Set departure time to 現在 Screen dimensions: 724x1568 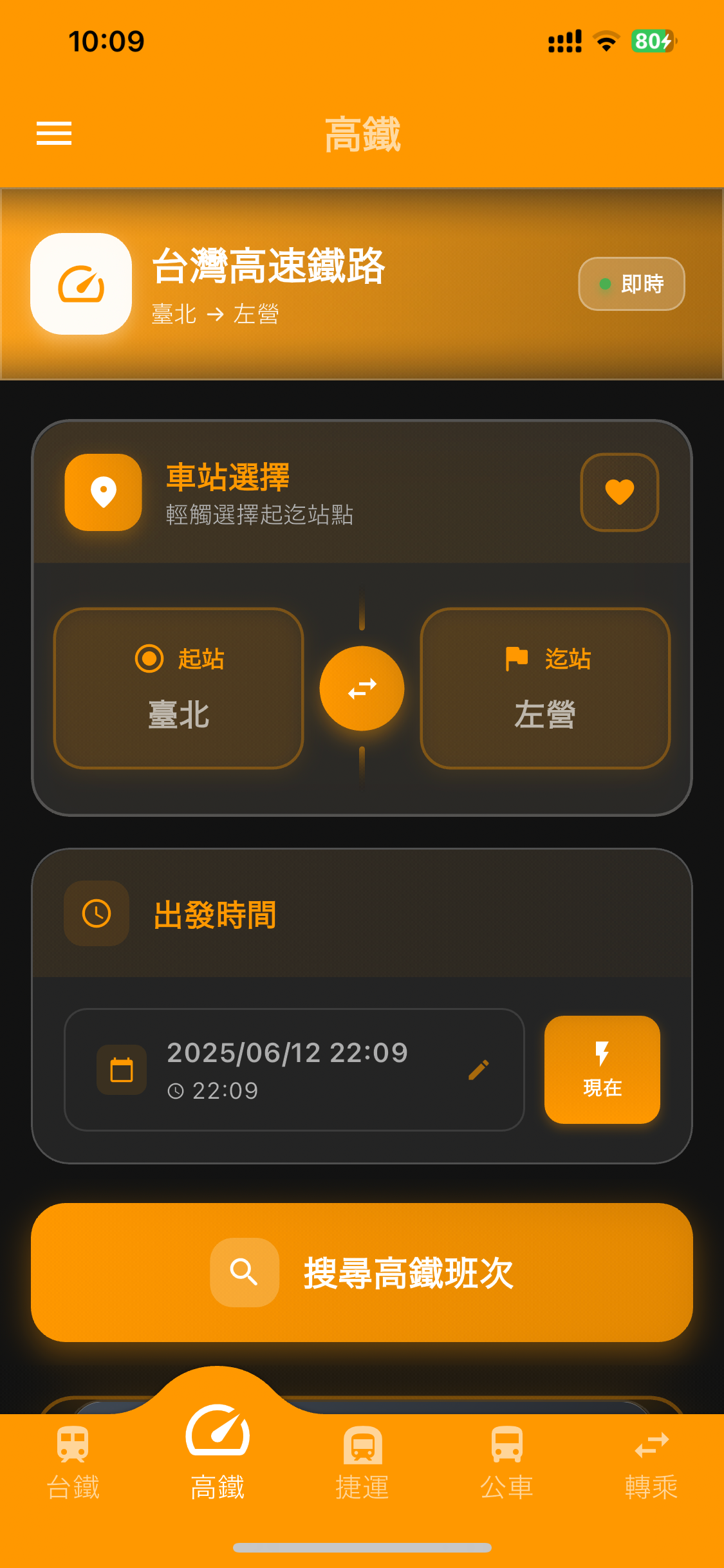(602, 1069)
